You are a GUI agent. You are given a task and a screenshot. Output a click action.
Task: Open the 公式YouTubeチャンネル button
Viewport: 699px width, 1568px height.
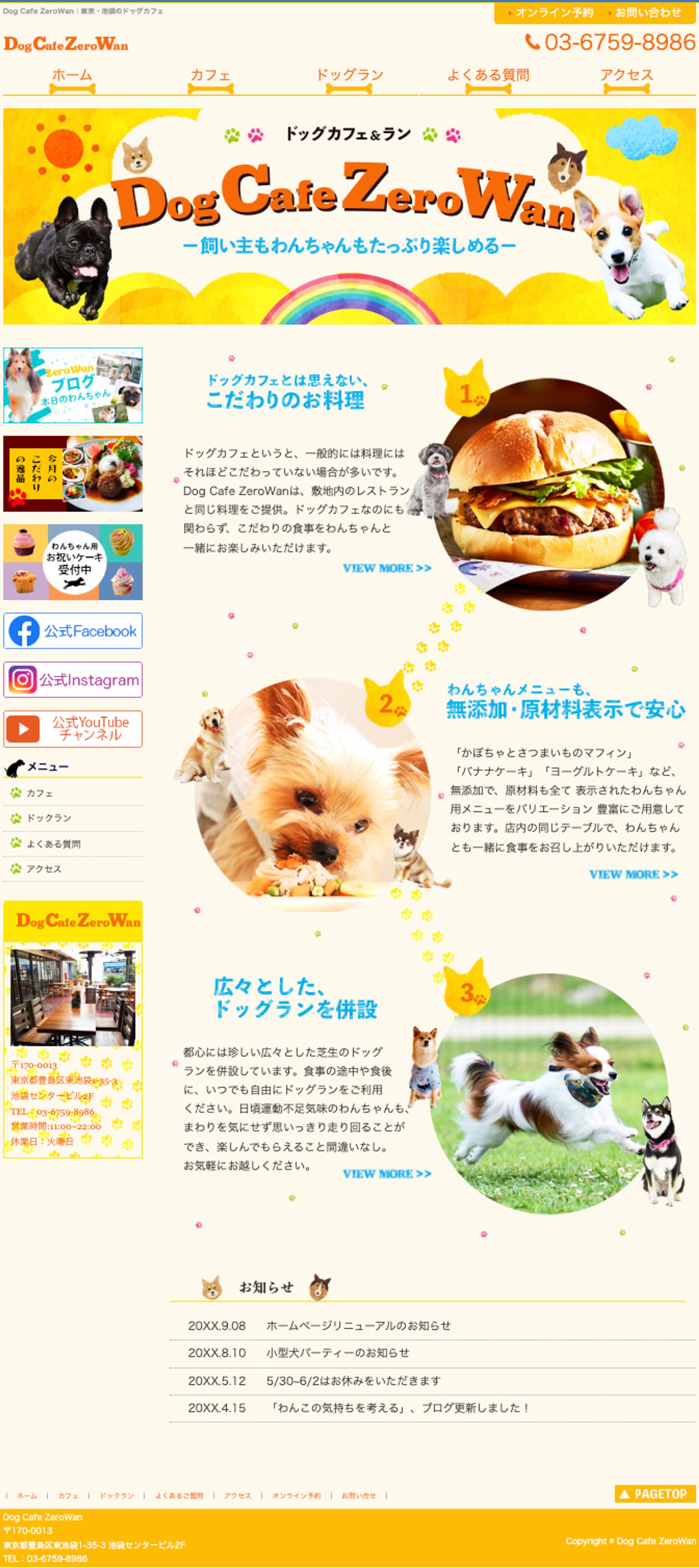pyautogui.click(x=73, y=728)
